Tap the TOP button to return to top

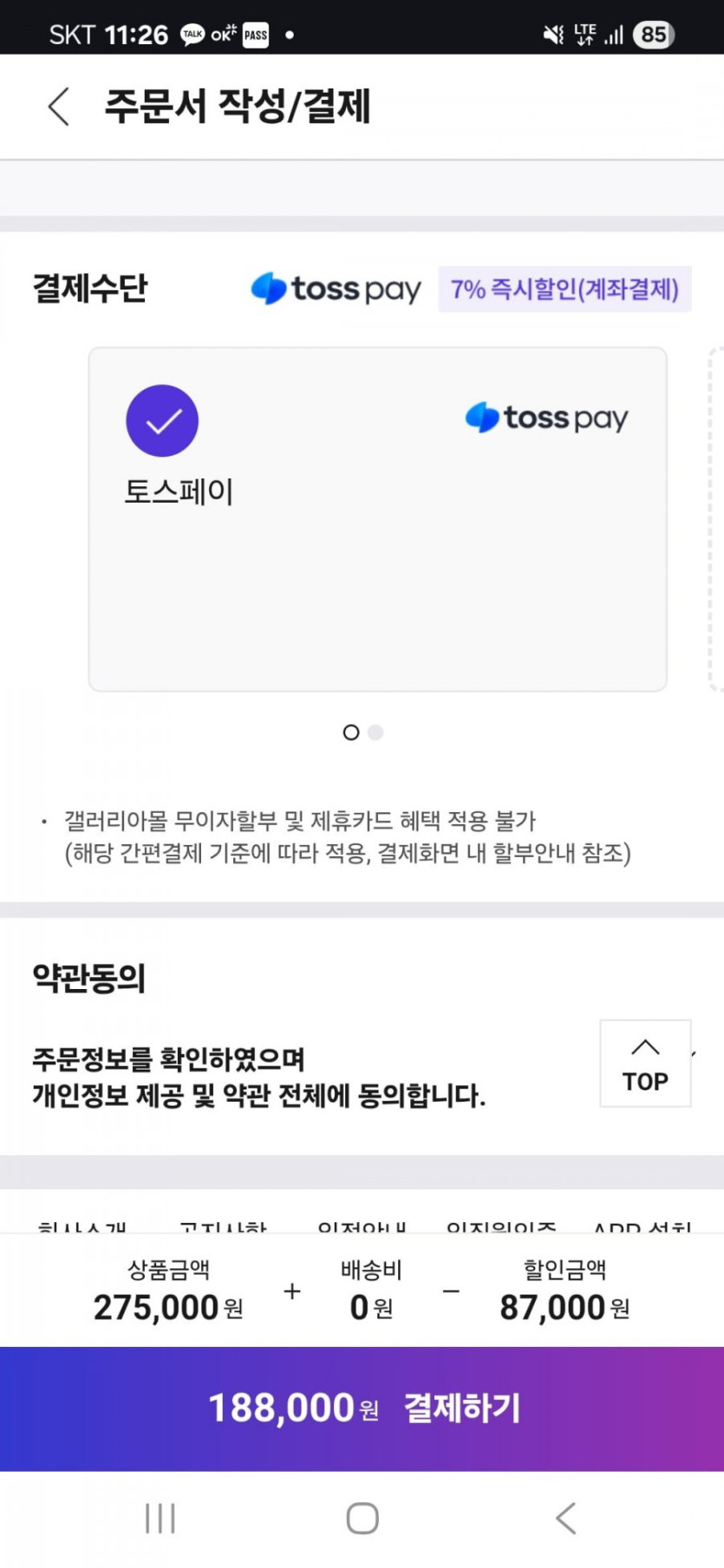pyautogui.click(x=645, y=1063)
